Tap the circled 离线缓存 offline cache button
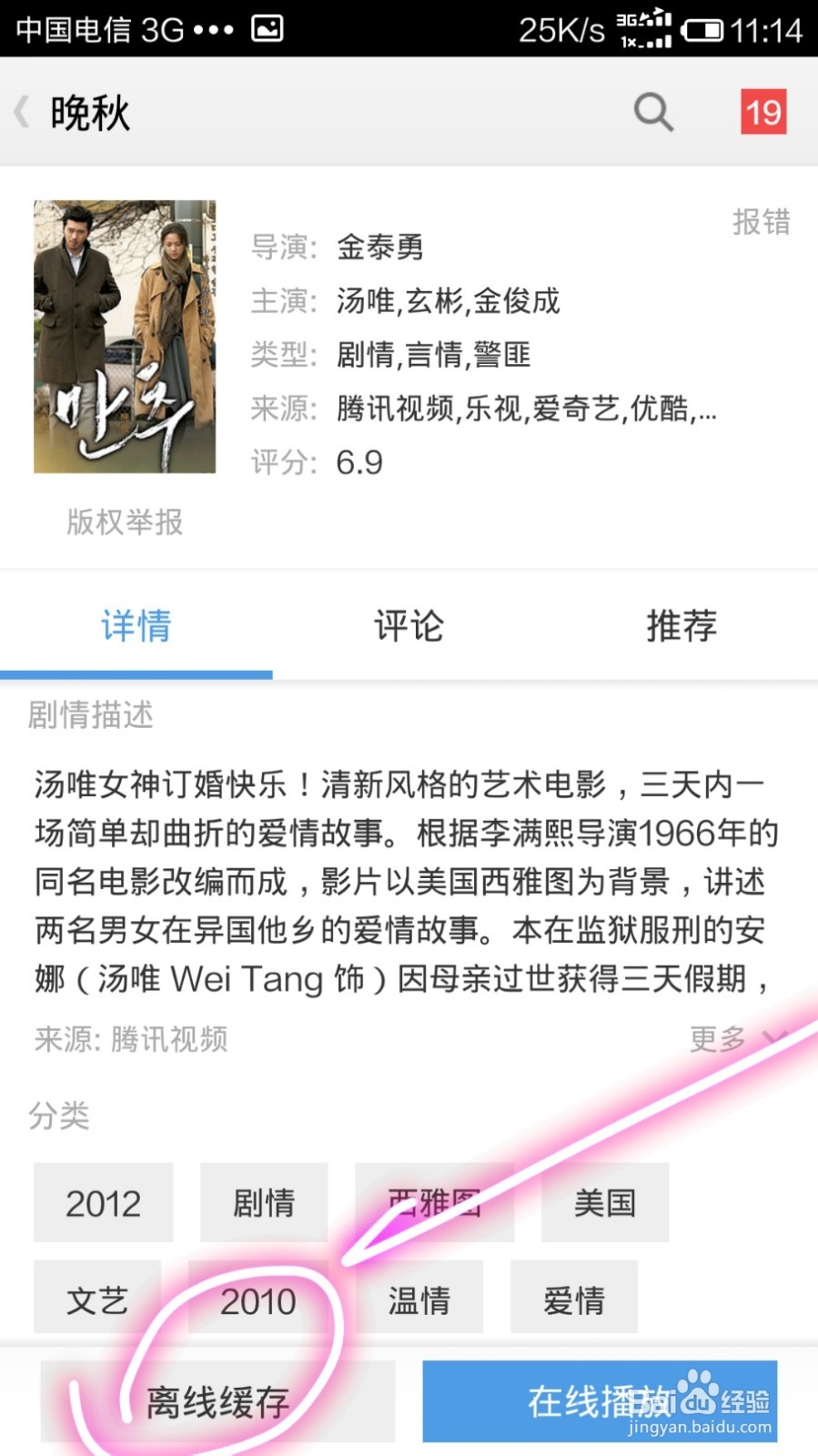This screenshot has height=1456, width=818. 217,1401
